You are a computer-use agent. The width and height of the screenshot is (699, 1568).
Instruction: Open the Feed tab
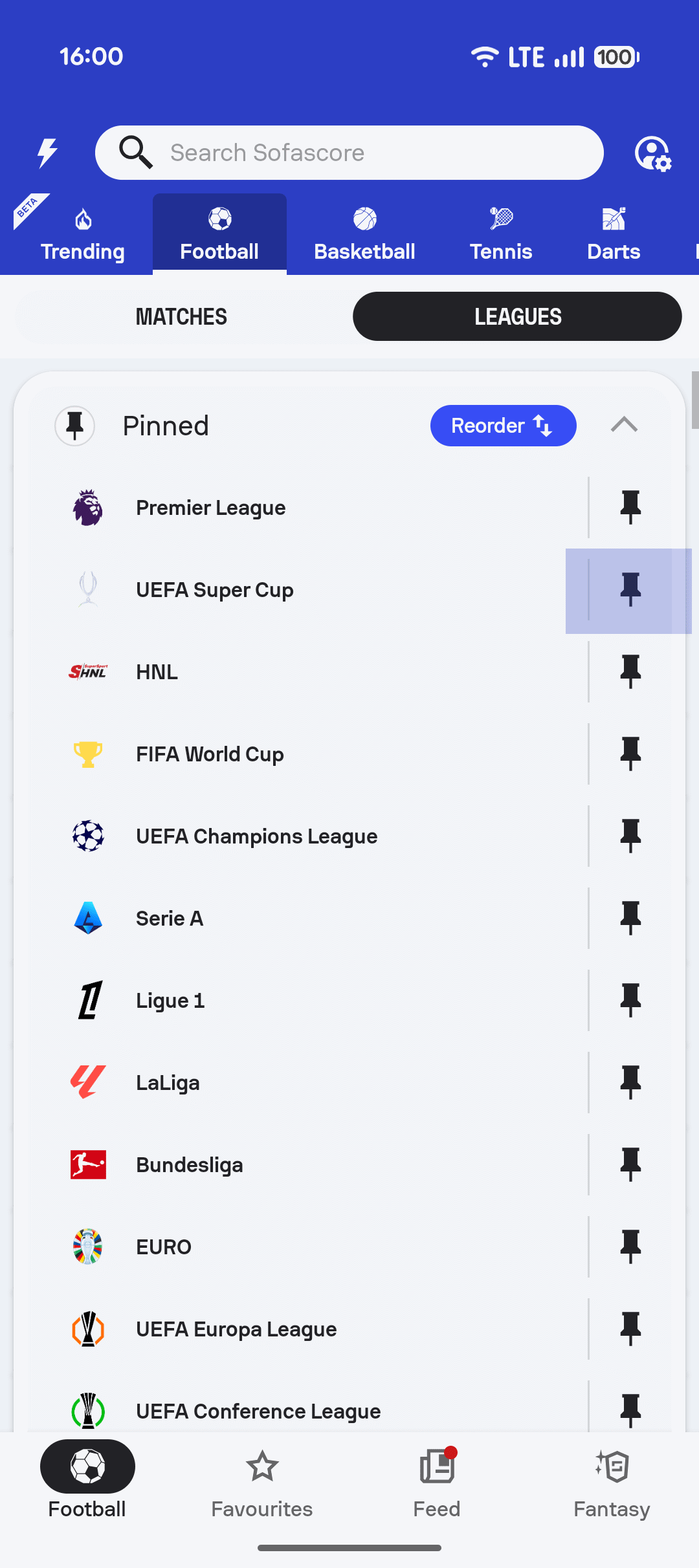click(437, 1481)
